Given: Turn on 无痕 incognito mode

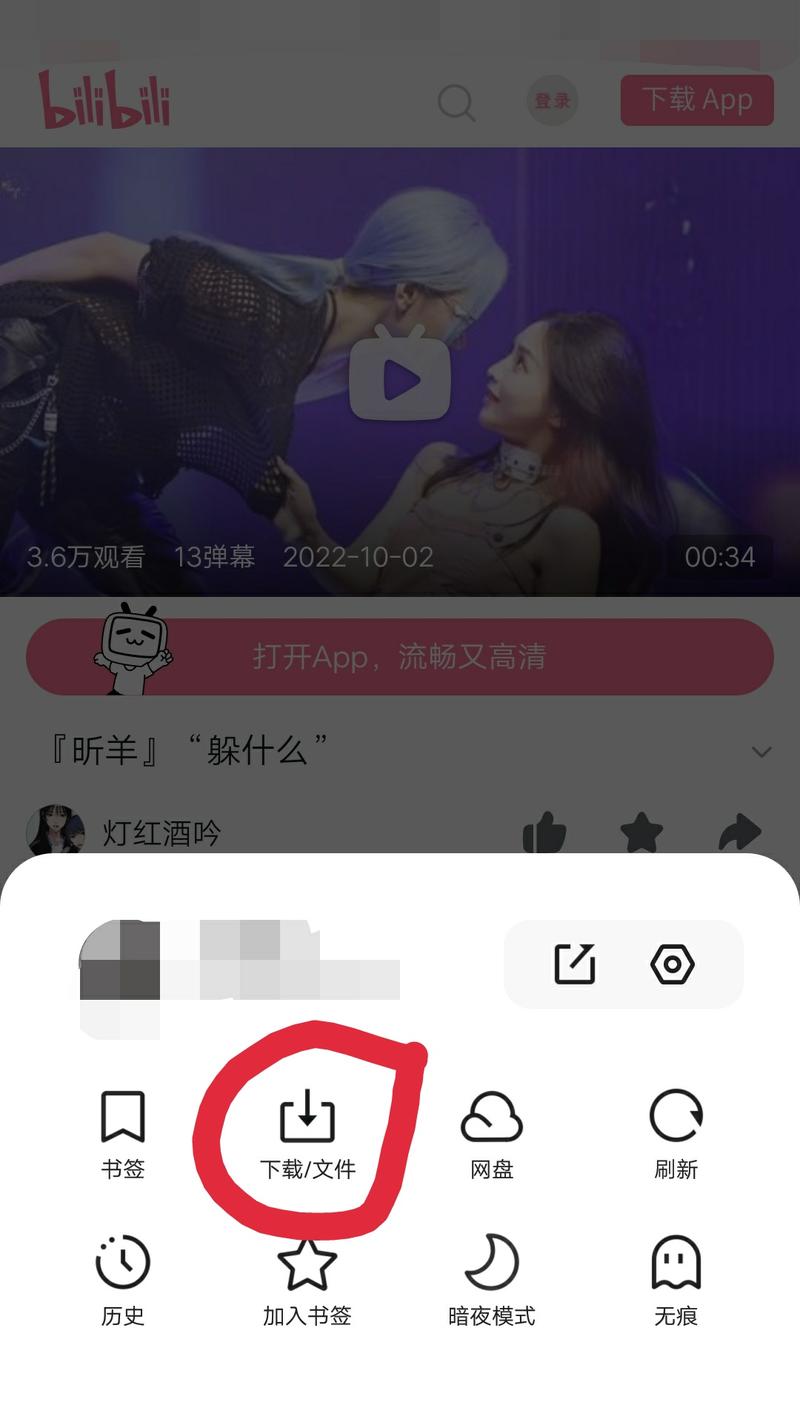Looking at the screenshot, I should coord(676,1281).
